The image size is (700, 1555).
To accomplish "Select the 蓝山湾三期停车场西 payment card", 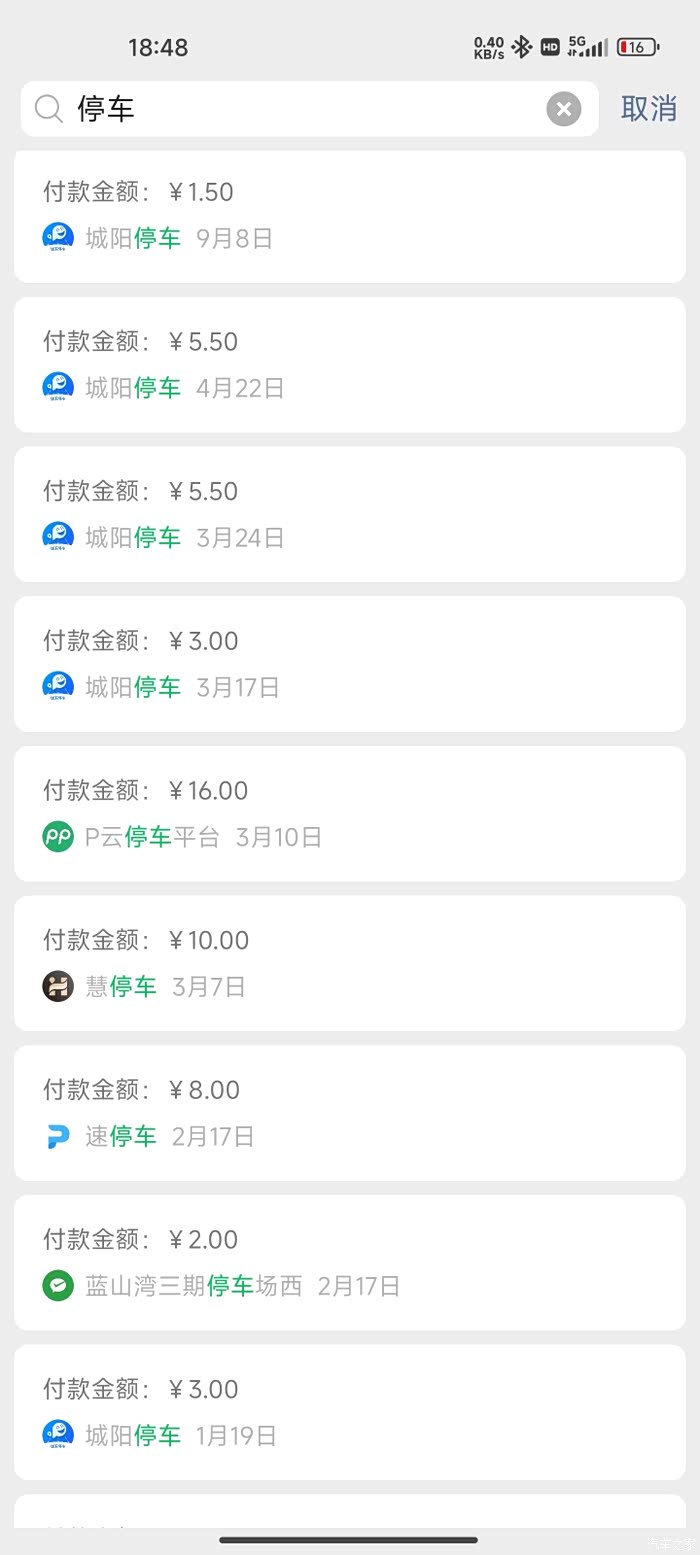I will (x=350, y=1262).
